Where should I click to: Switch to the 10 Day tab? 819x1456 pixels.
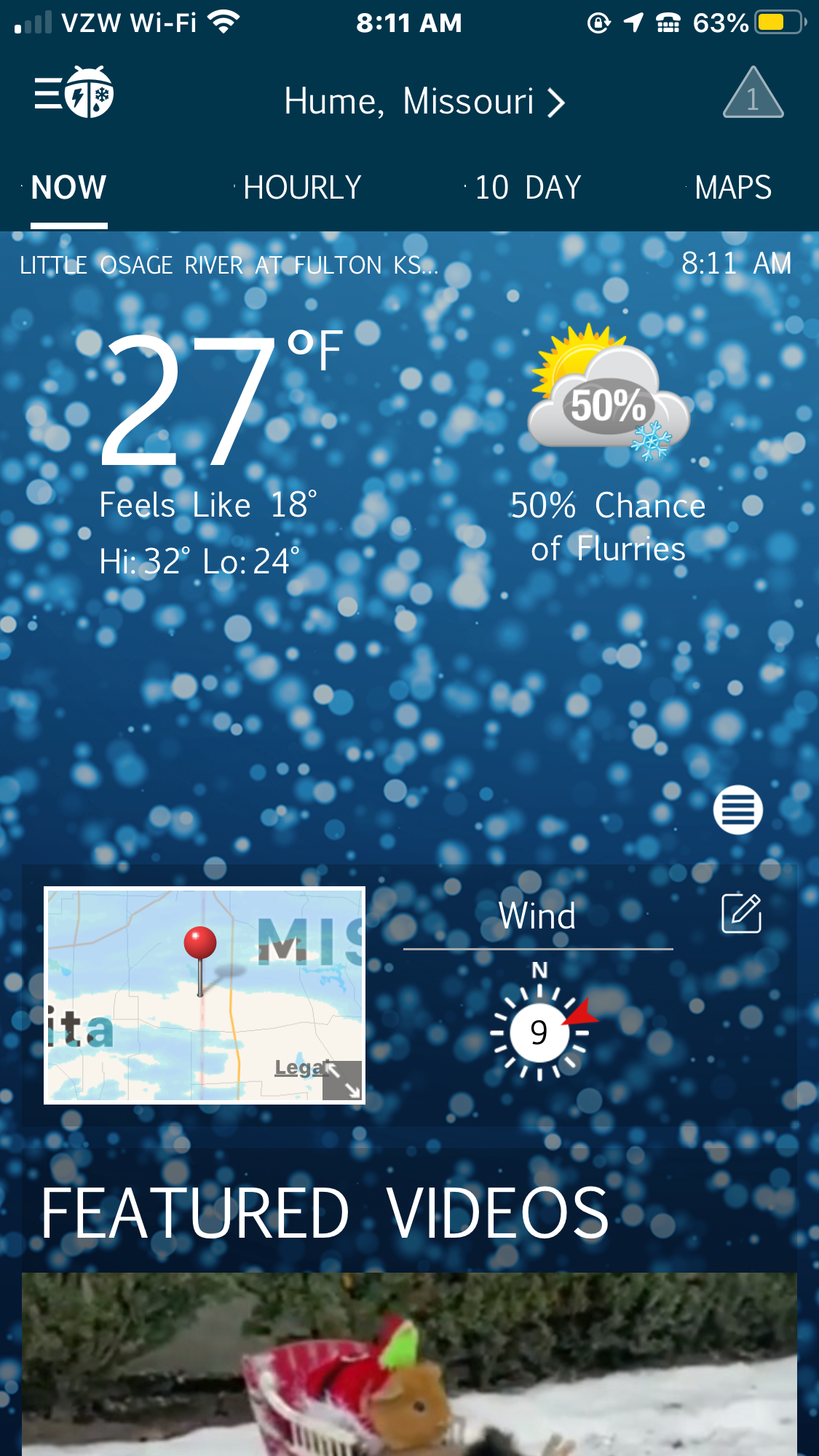coord(528,188)
